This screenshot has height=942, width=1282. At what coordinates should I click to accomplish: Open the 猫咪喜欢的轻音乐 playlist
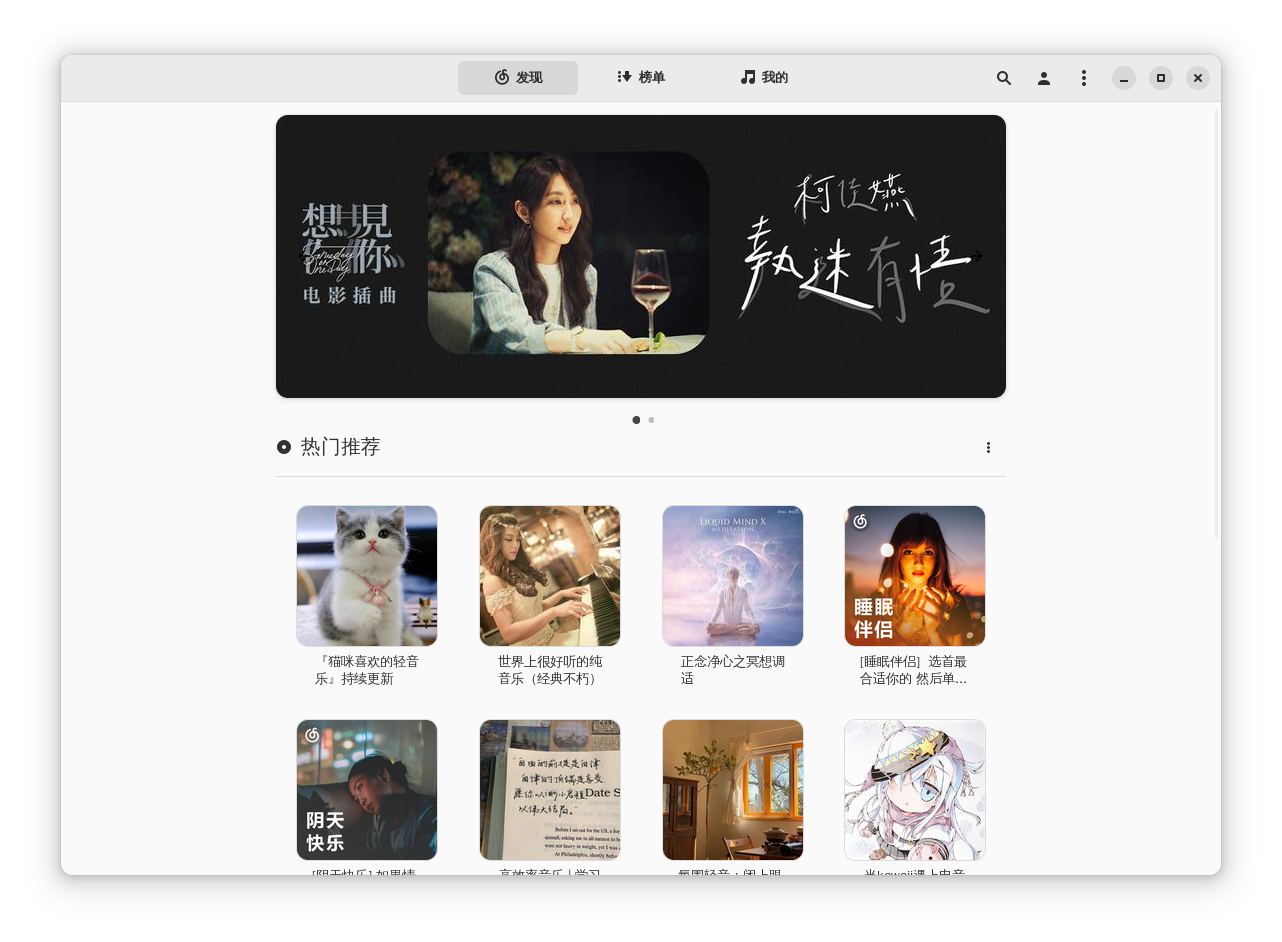click(x=367, y=576)
